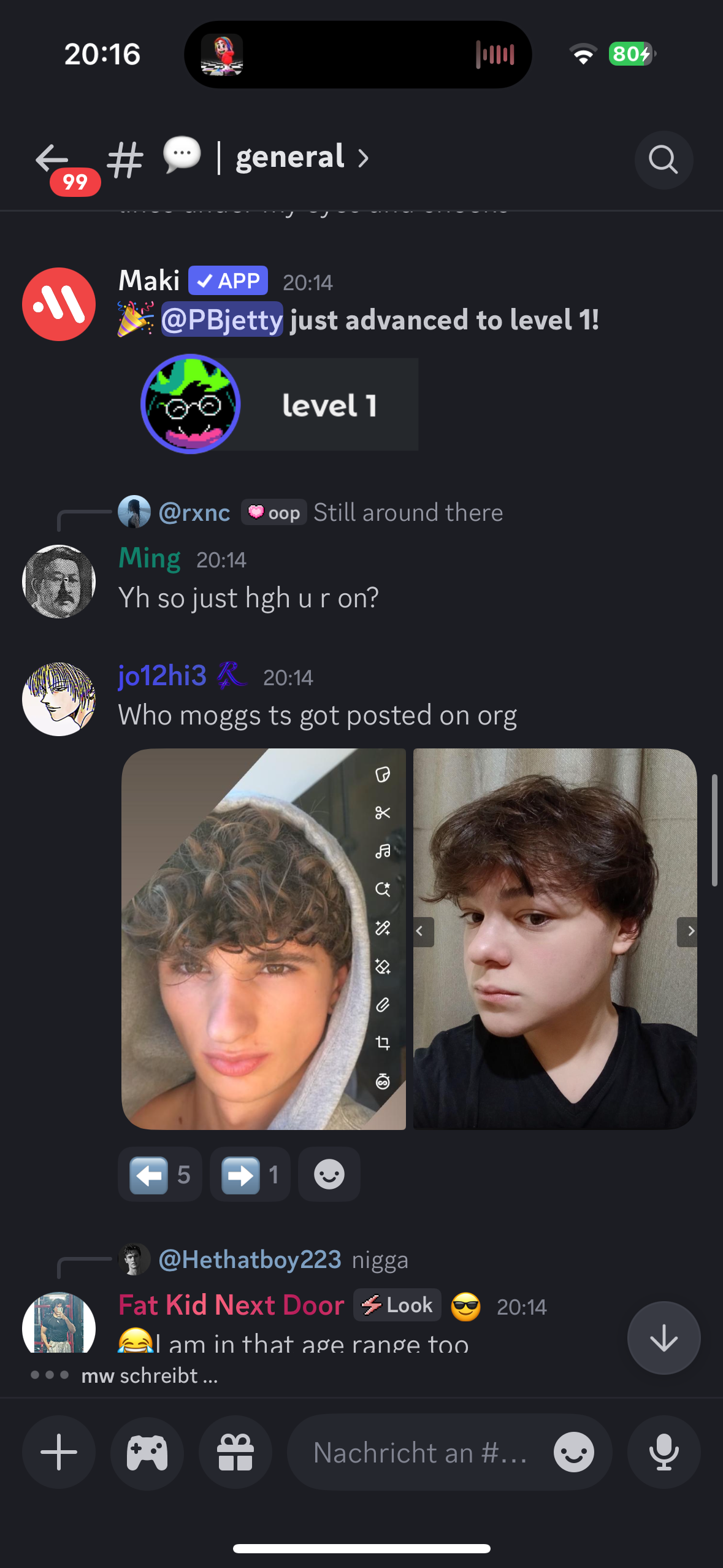Go back to the channel list
This screenshot has width=723, height=1568.
pos(53,159)
